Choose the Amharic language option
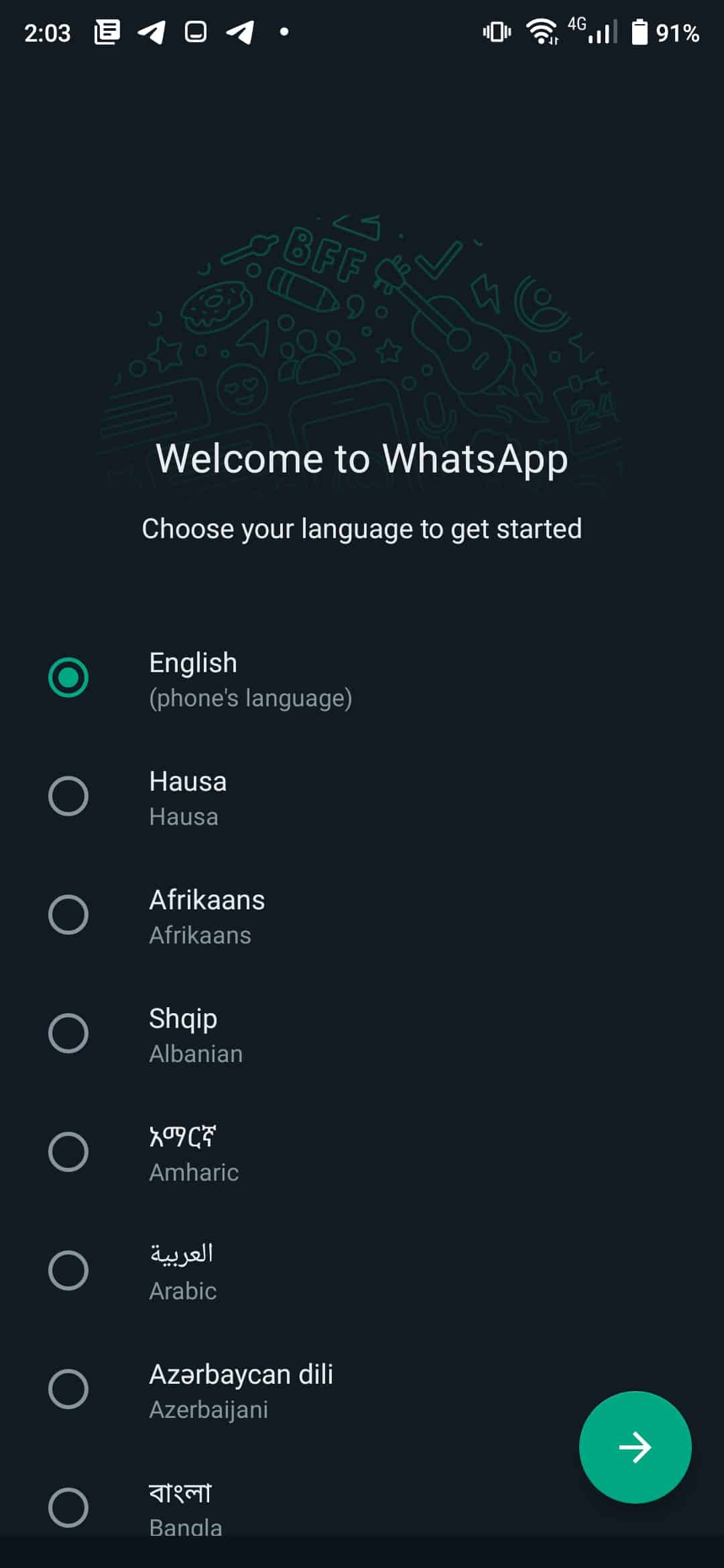 click(68, 1152)
